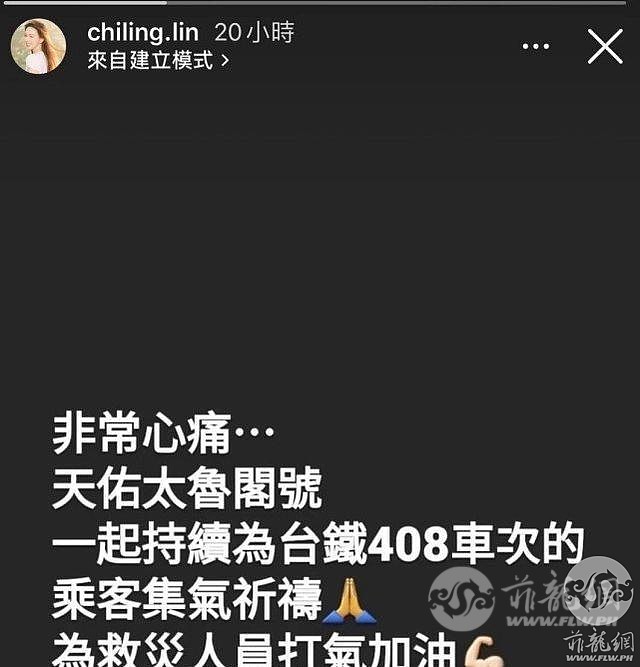Close the story viewer
The image size is (640, 667).
(x=605, y=46)
